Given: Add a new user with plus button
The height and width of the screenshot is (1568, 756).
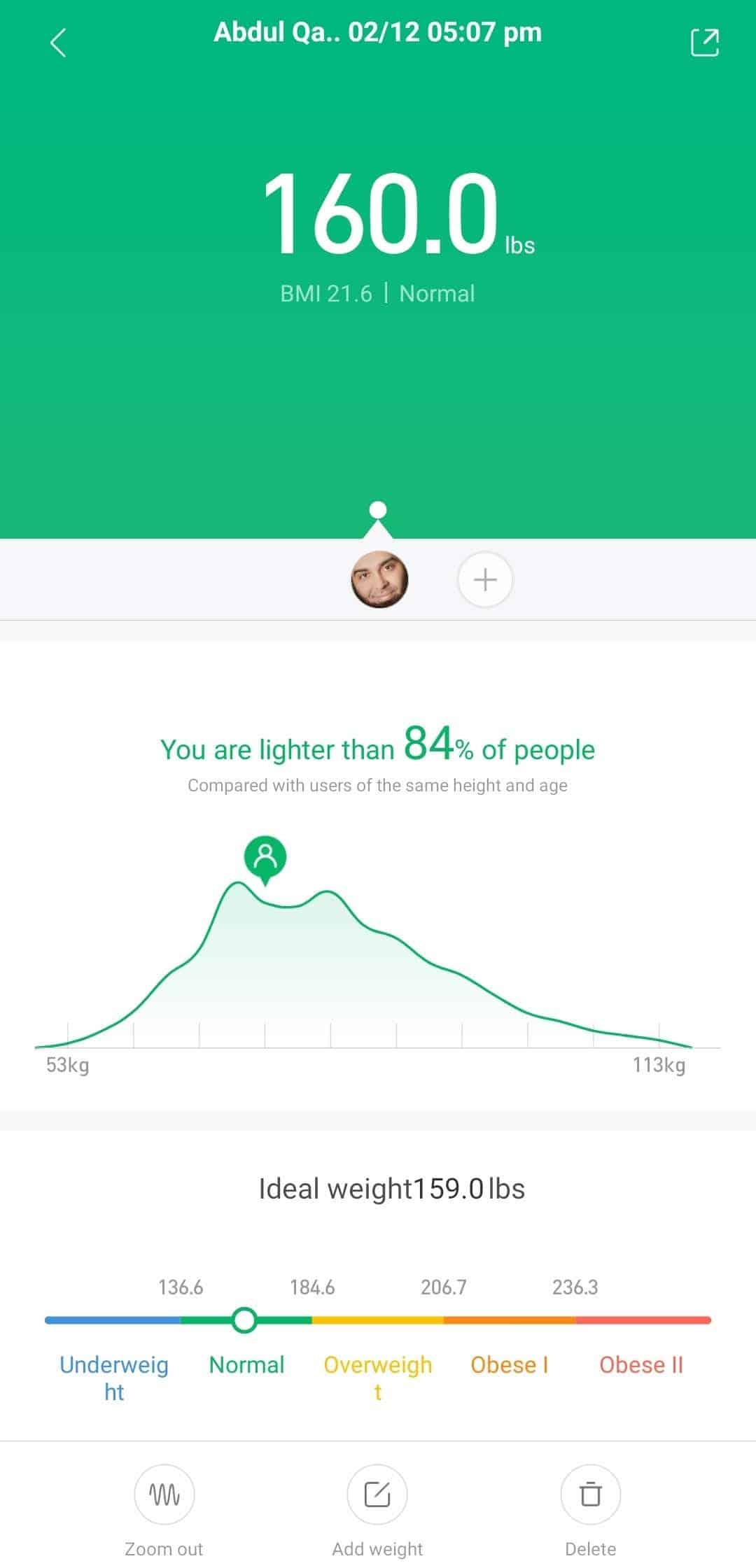Looking at the screenshot, I should (x=485, y=579).
